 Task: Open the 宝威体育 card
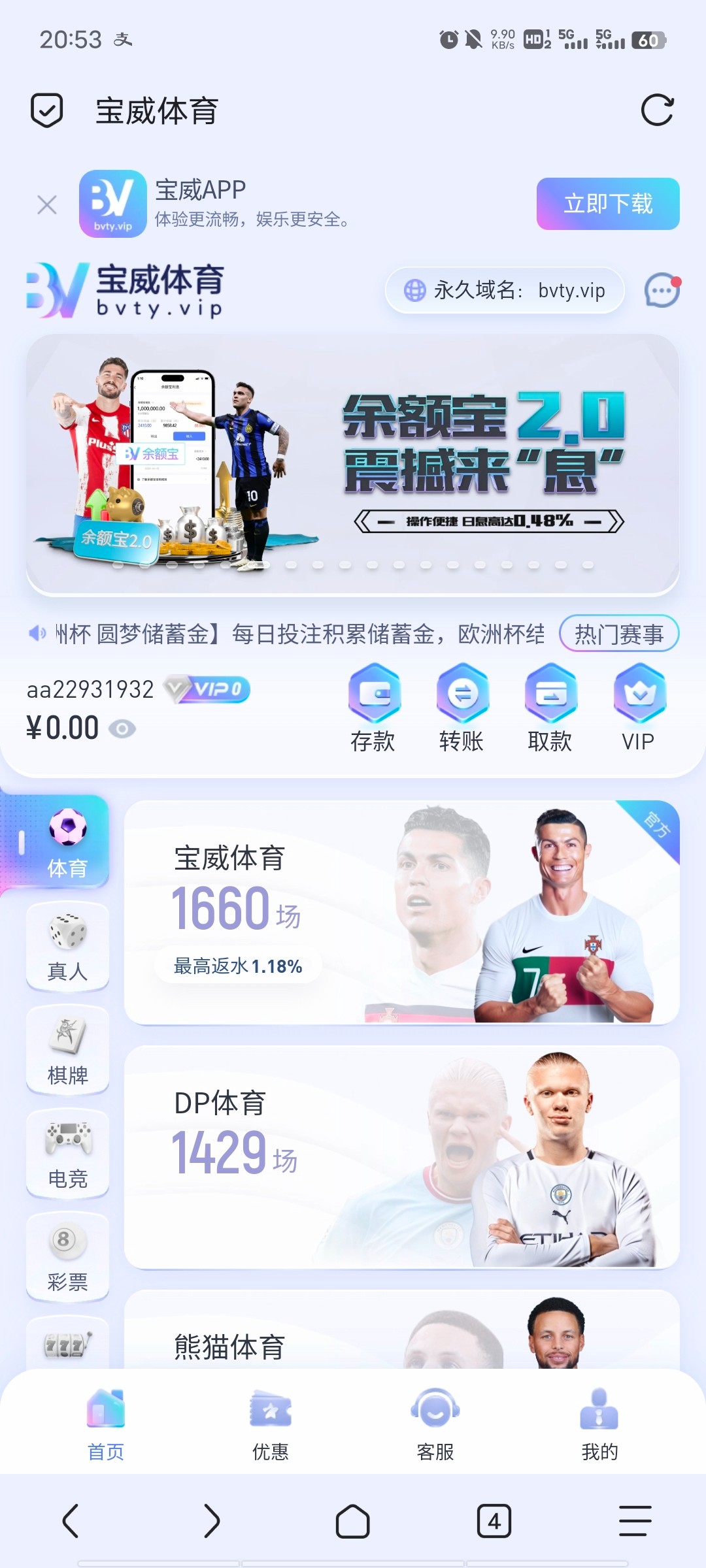point(401,912)
